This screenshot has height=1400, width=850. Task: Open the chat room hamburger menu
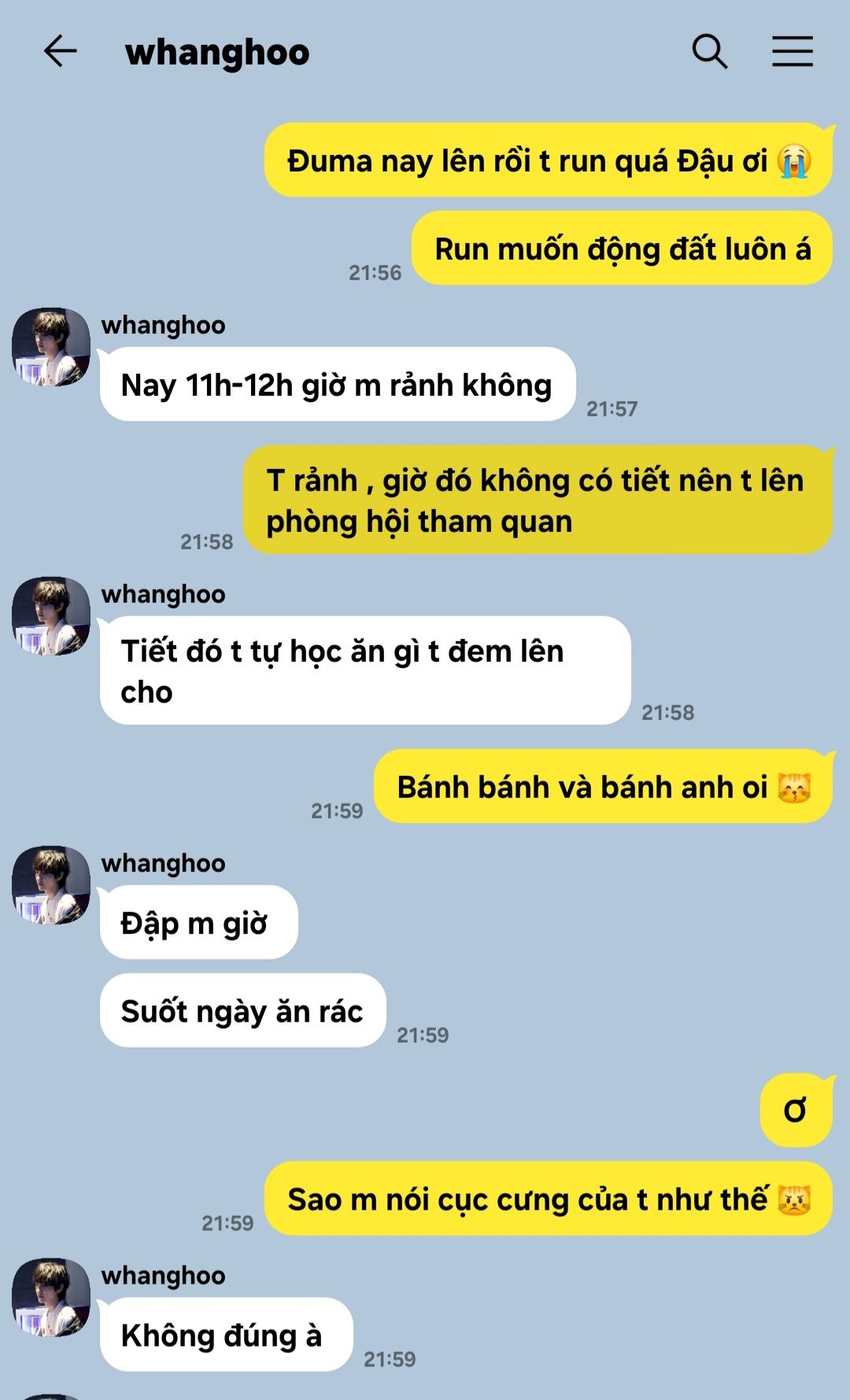(792, 52)
